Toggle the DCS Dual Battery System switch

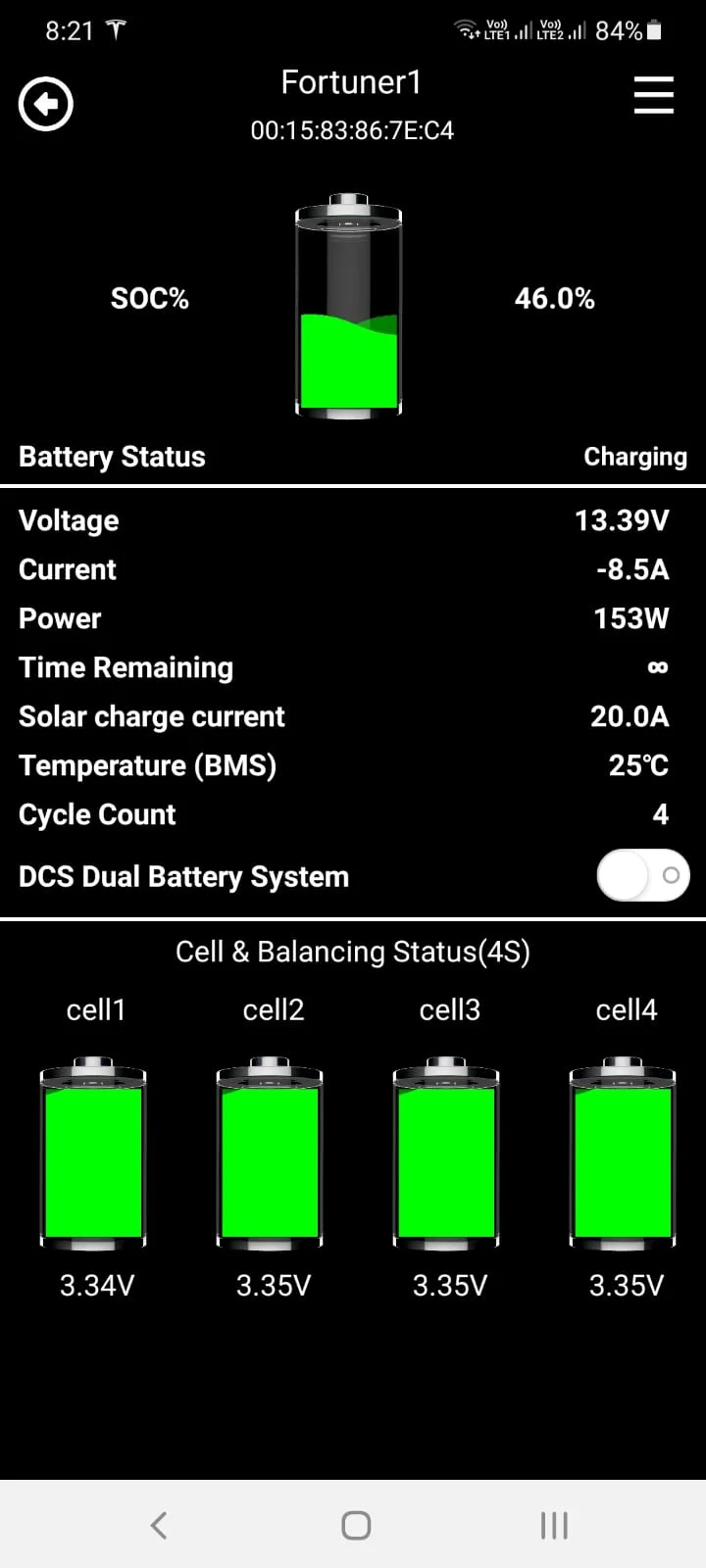[643, 875]
